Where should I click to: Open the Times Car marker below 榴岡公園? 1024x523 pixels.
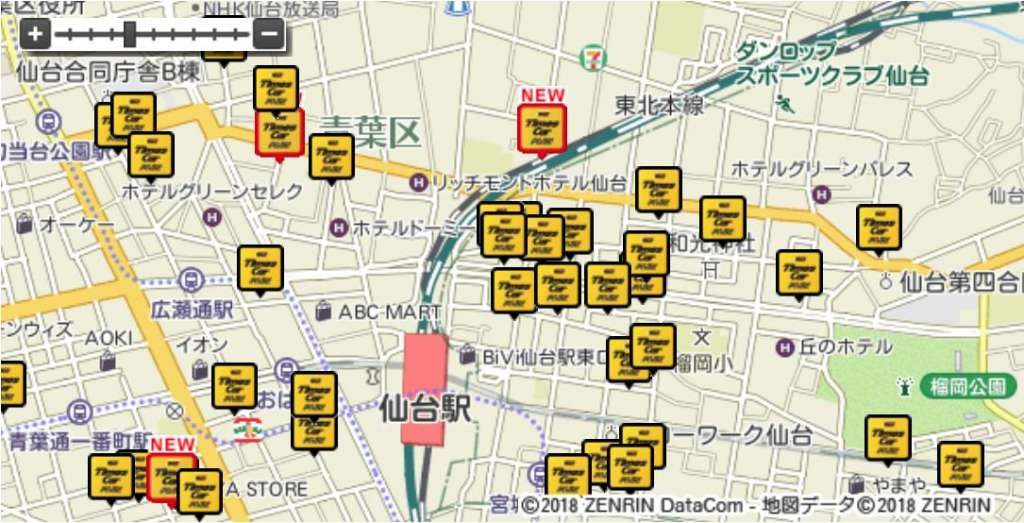click(888, 437)
